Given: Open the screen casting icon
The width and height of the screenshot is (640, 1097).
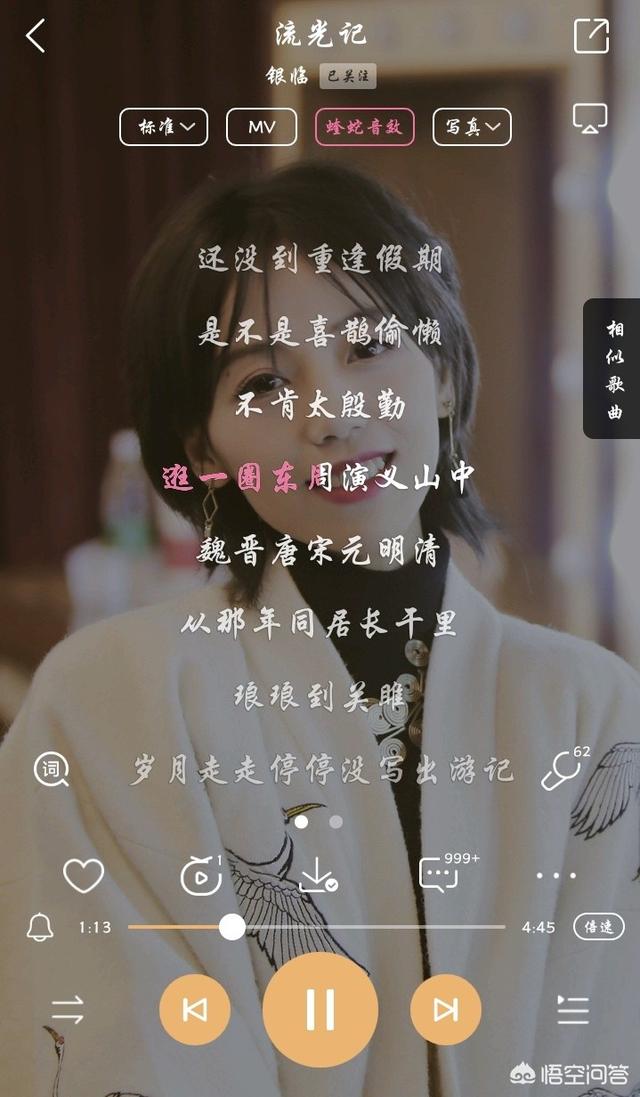Looking at the screenshot, I should click(590, 118).
